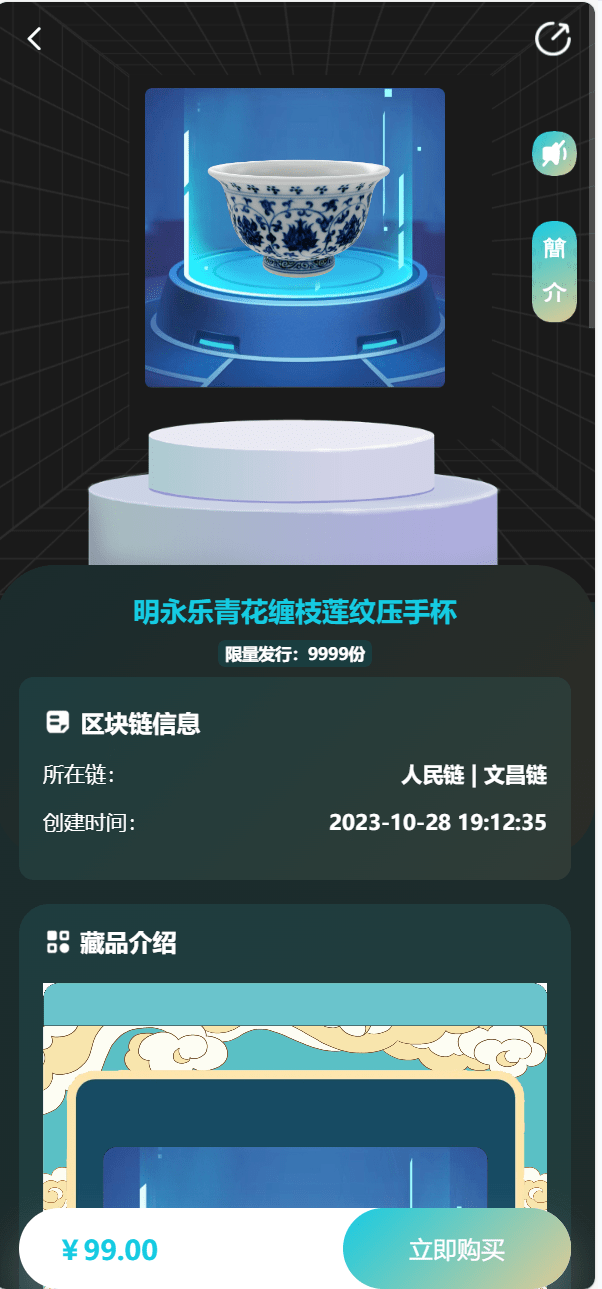View the cup collectible image

point(295,237)
